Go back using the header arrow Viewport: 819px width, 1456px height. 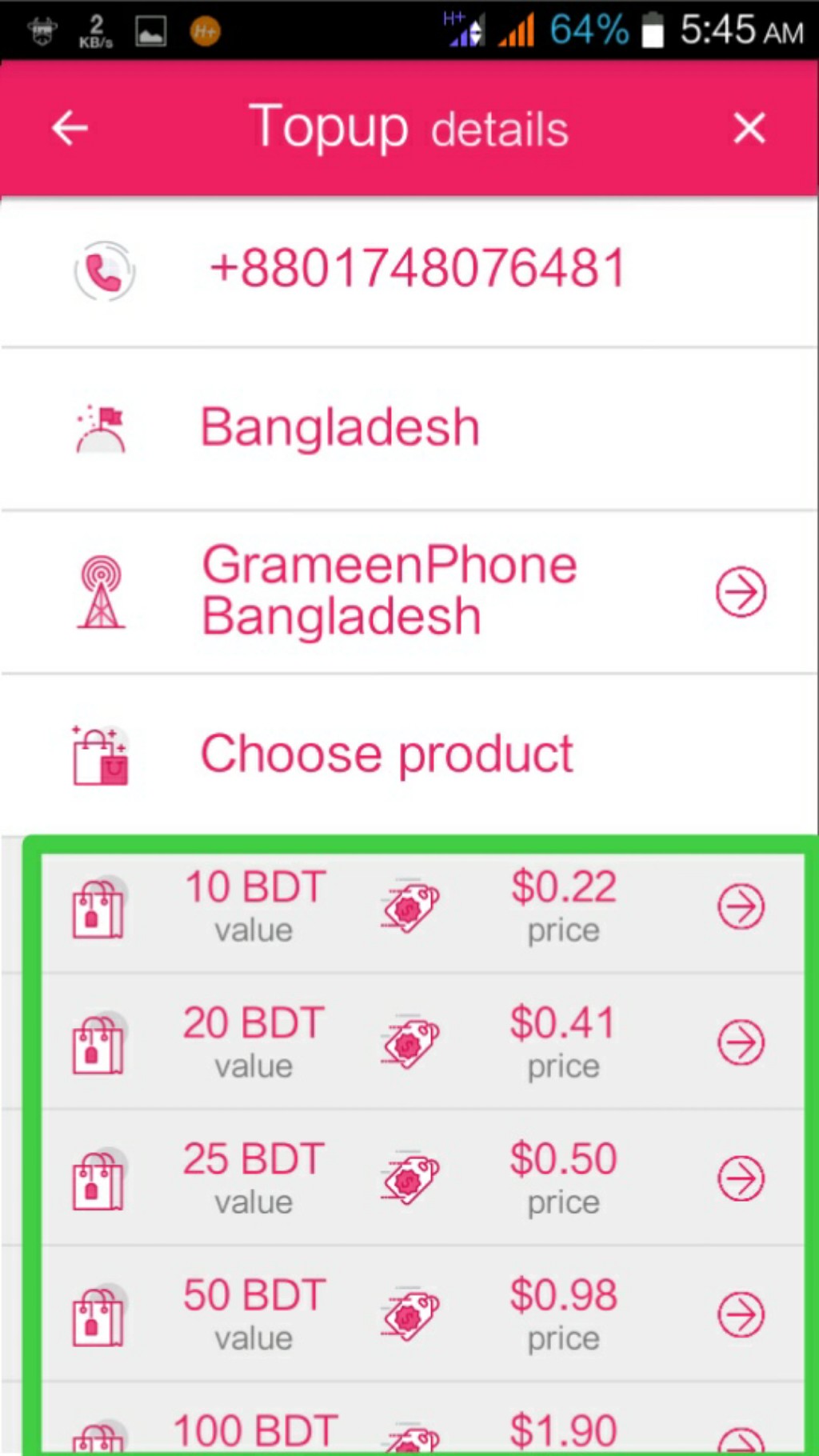[70, 128]
